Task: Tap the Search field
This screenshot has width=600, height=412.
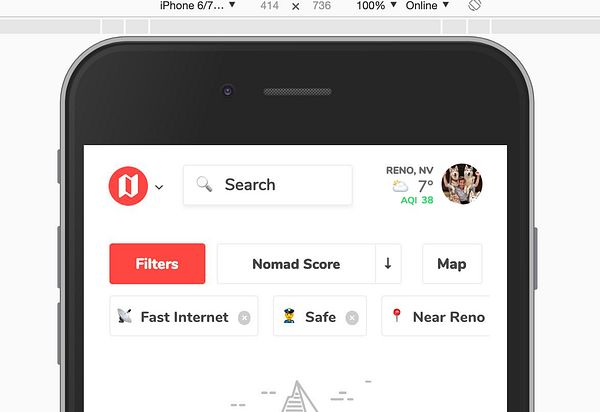Action: pos(268,185)
